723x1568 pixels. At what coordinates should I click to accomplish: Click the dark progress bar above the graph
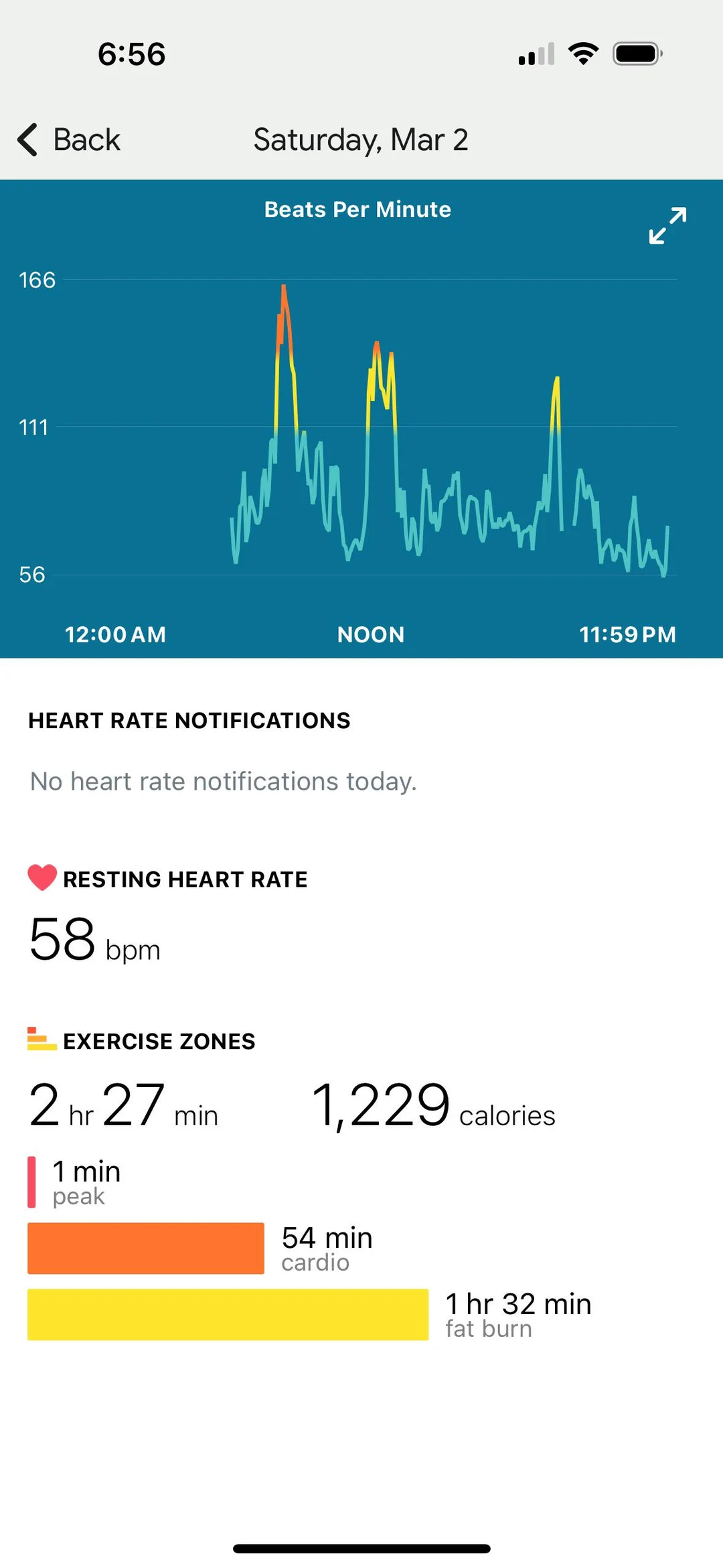pyautogui.click(x=361, y=310)
